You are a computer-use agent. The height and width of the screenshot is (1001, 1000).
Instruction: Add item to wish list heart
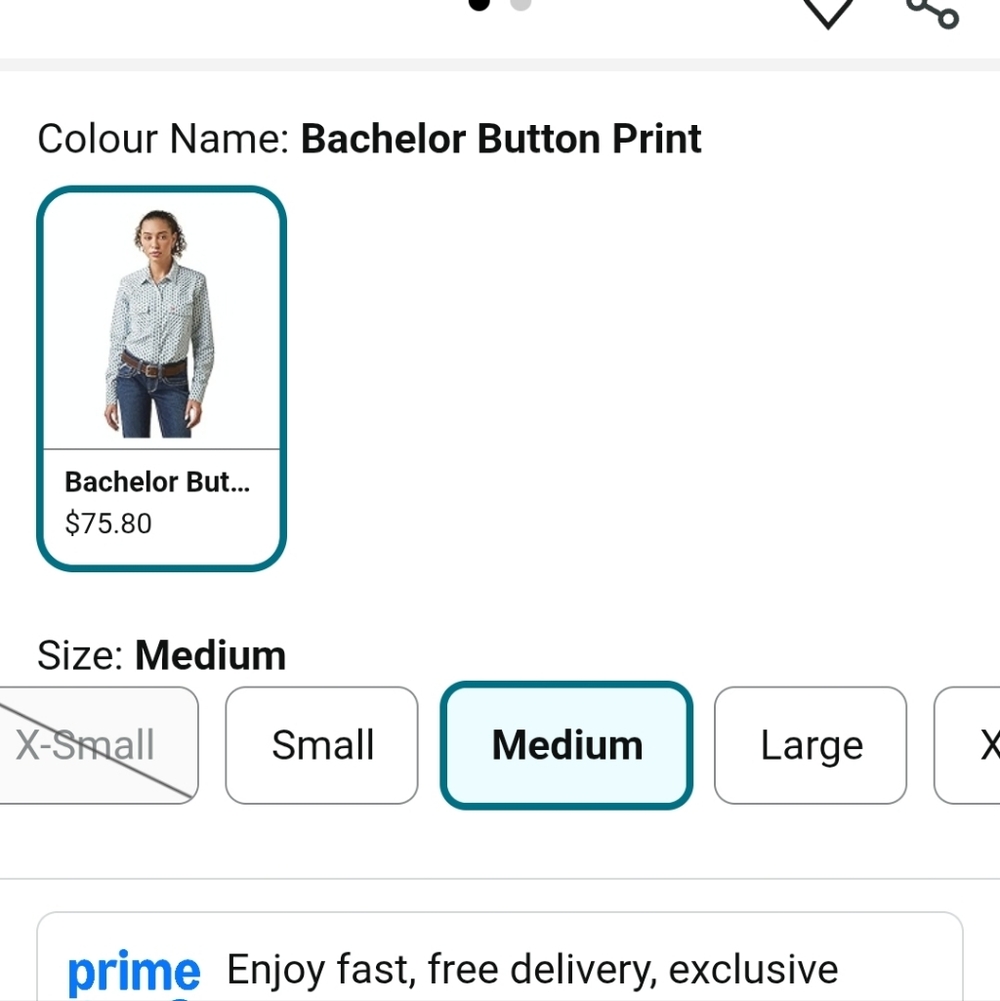click(x=828, y=12)
